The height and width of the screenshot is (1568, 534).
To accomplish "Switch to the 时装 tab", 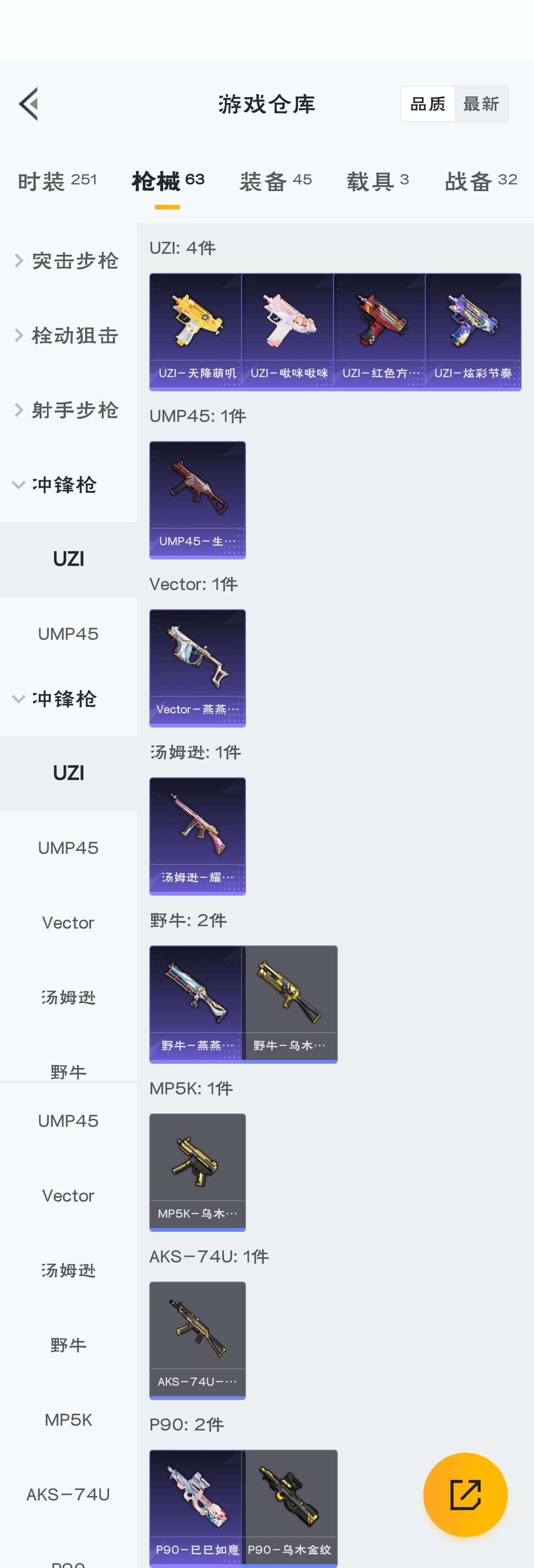I will pyautogui.click(x=57, y=181).
